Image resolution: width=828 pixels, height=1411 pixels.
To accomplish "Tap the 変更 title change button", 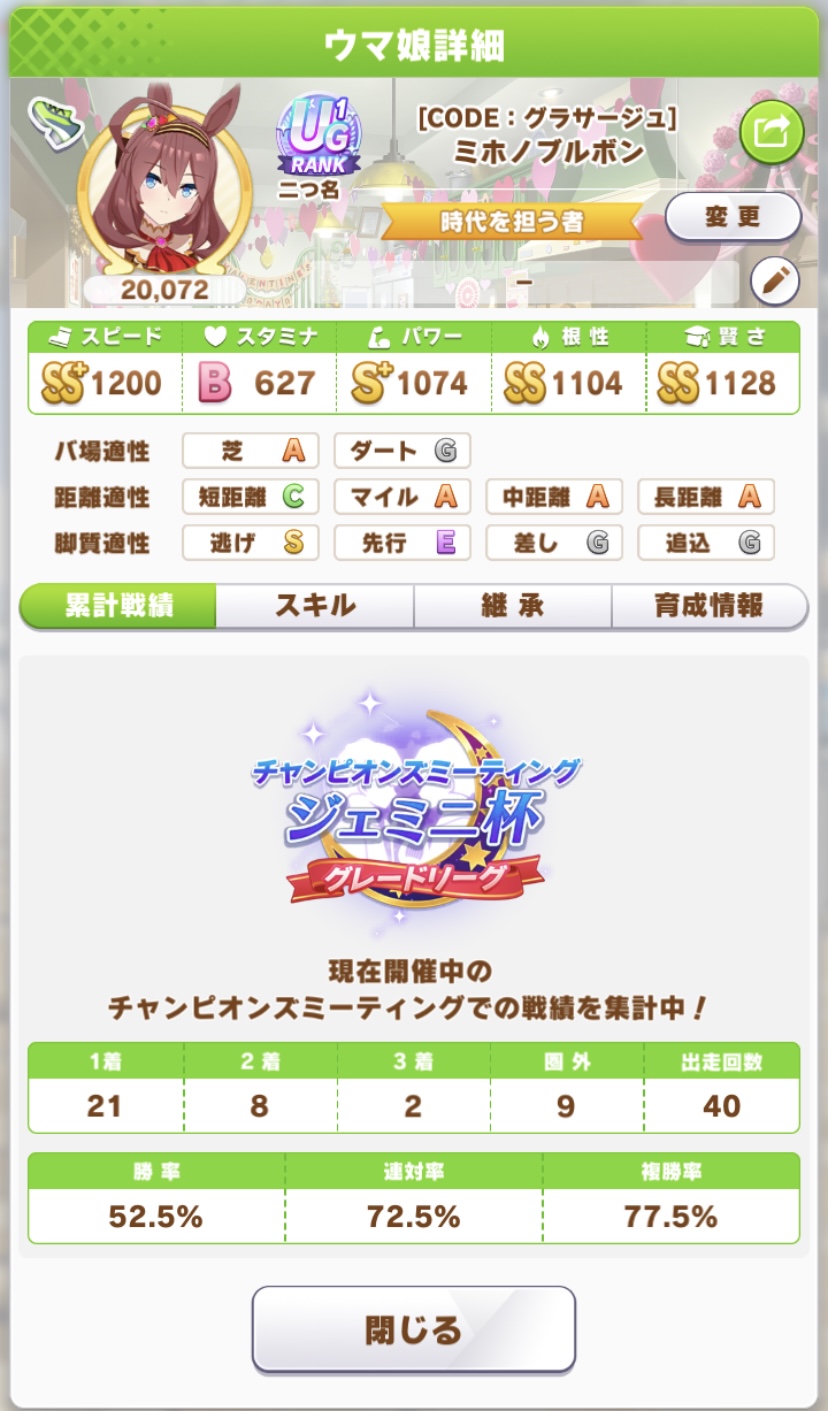I will coord(733,217).
